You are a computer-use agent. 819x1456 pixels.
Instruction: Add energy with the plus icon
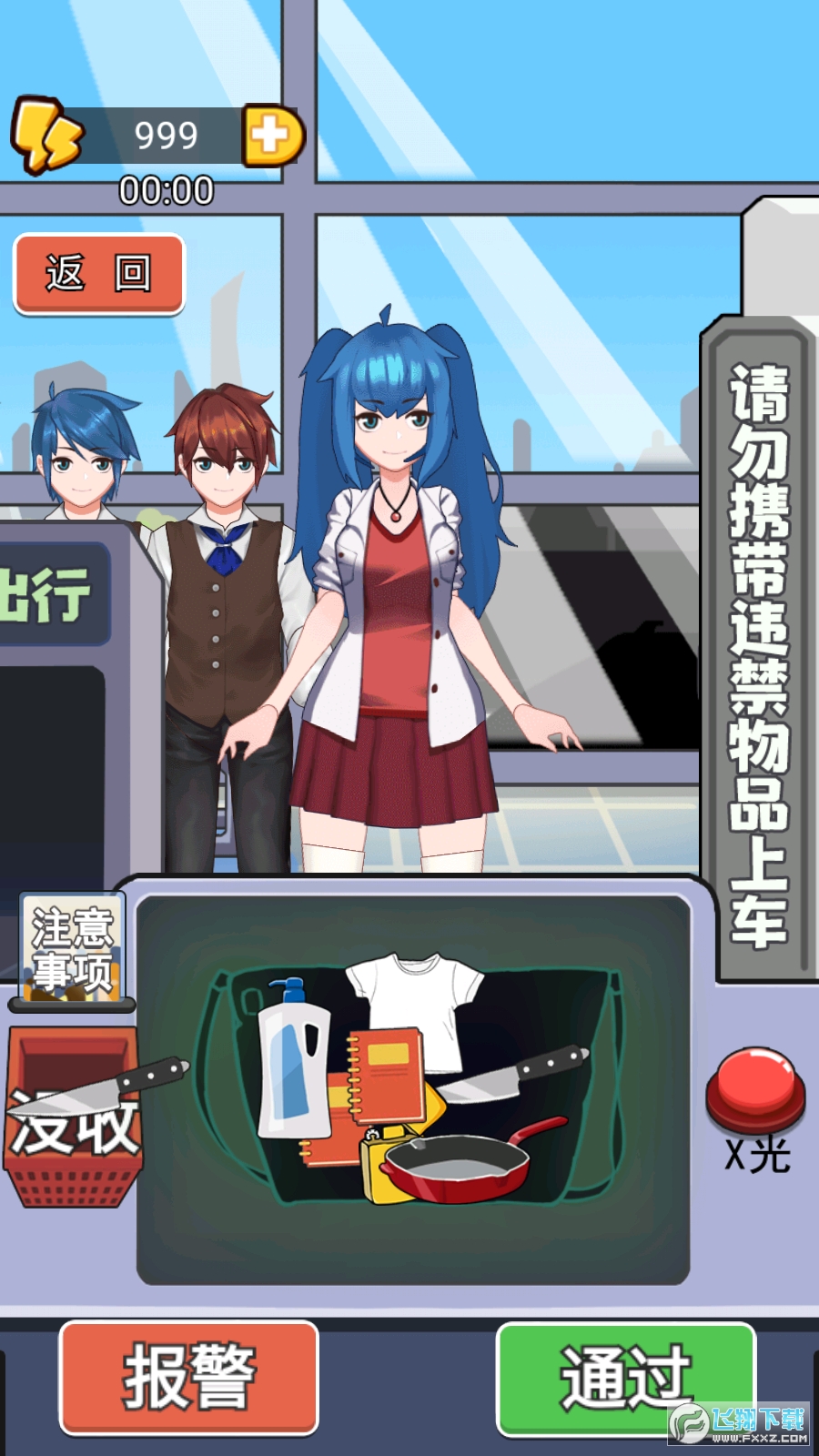coord(271,136)
